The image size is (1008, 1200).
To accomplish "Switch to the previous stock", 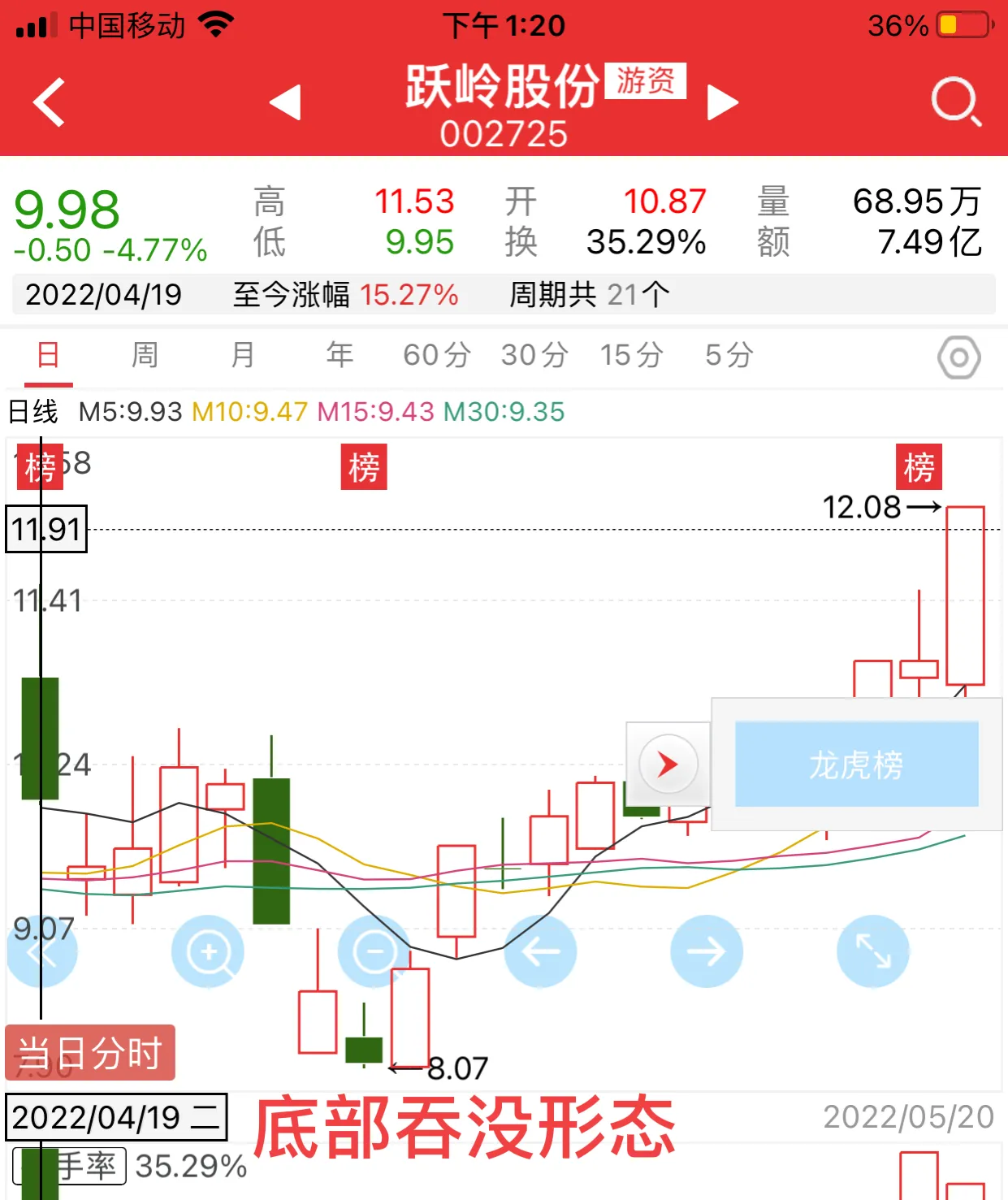I will 285,102.
